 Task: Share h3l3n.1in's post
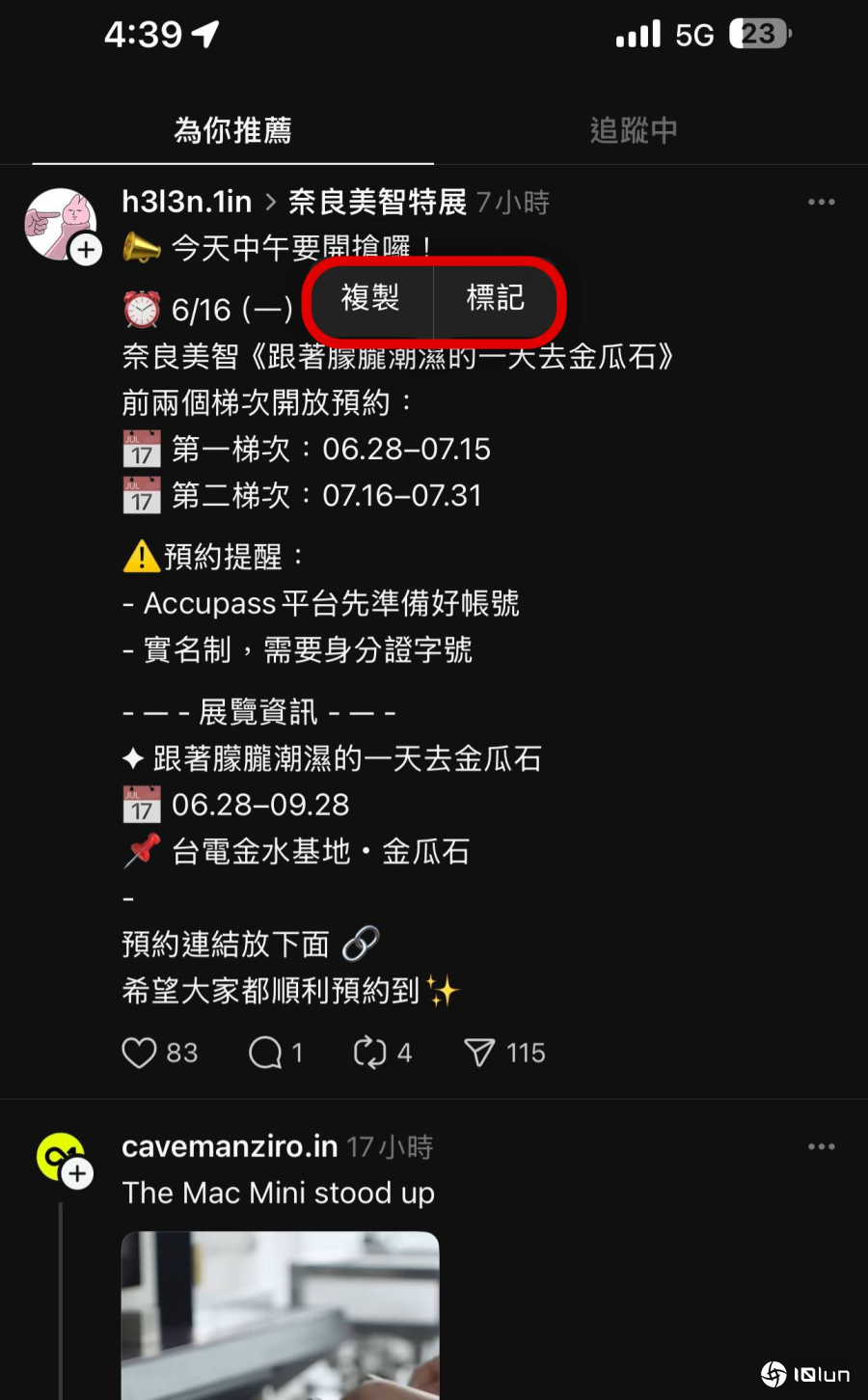pyautogui.click(x=479, y=1053)
